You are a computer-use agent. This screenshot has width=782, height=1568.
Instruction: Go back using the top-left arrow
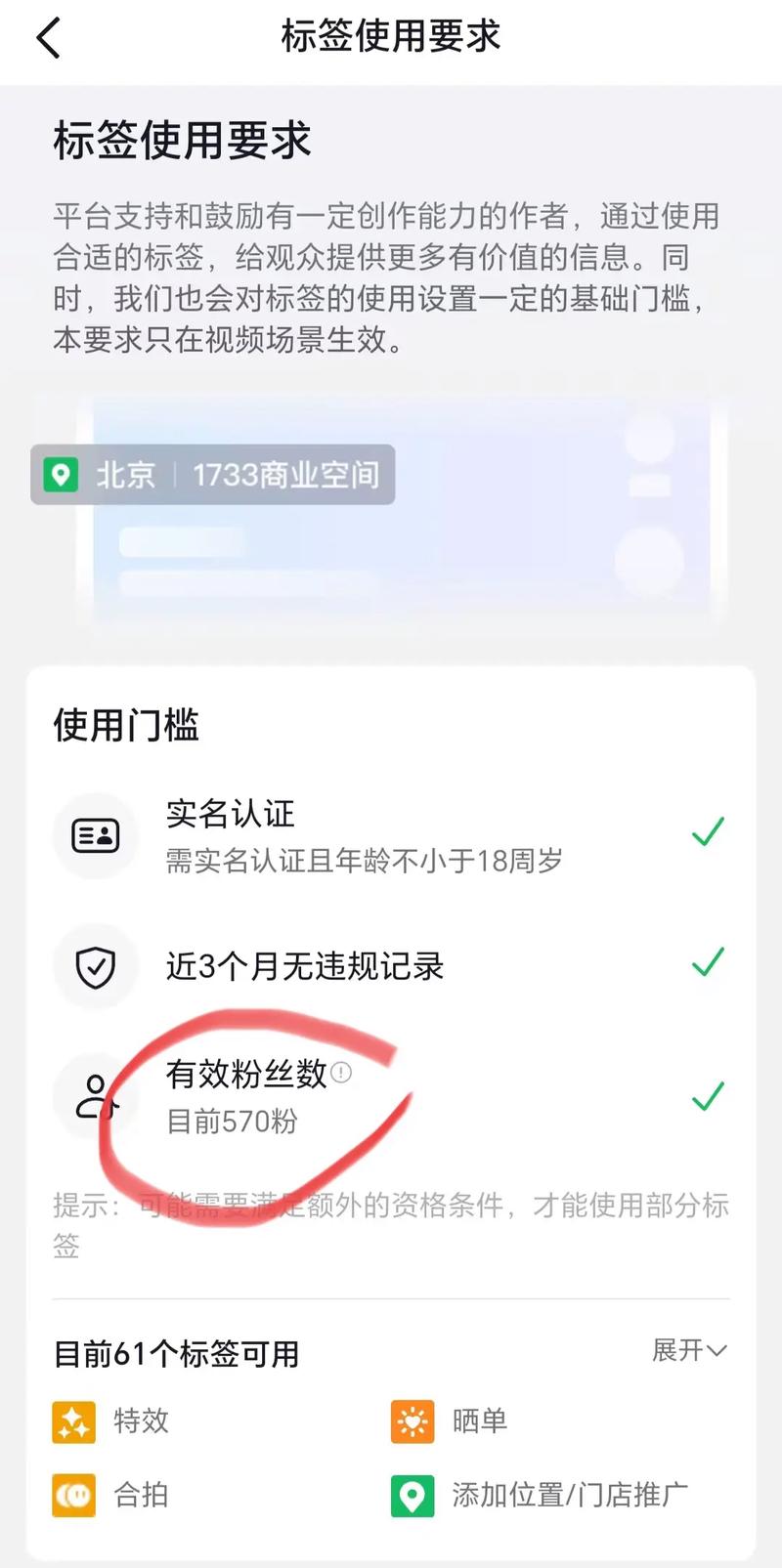(49, 39)
